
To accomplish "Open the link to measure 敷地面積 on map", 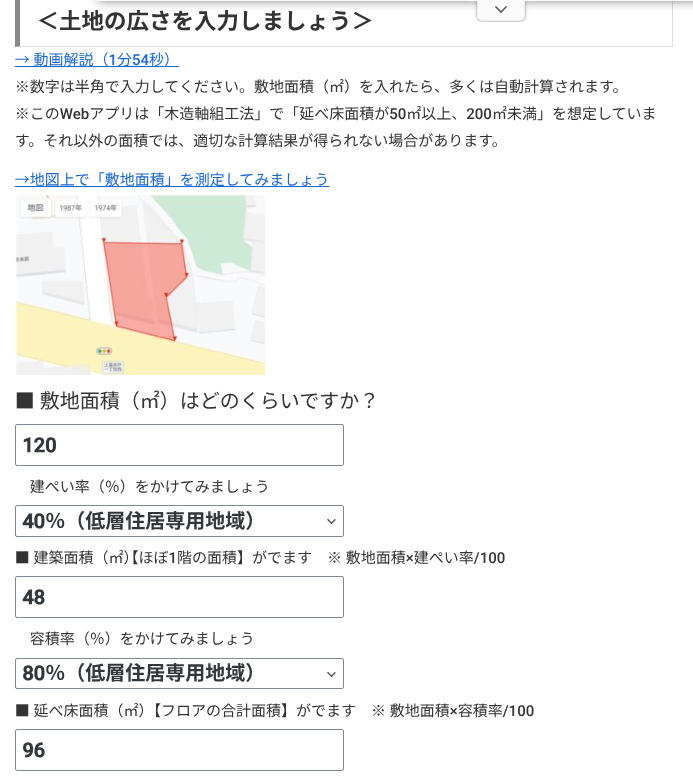I will [x=171, y=179].
